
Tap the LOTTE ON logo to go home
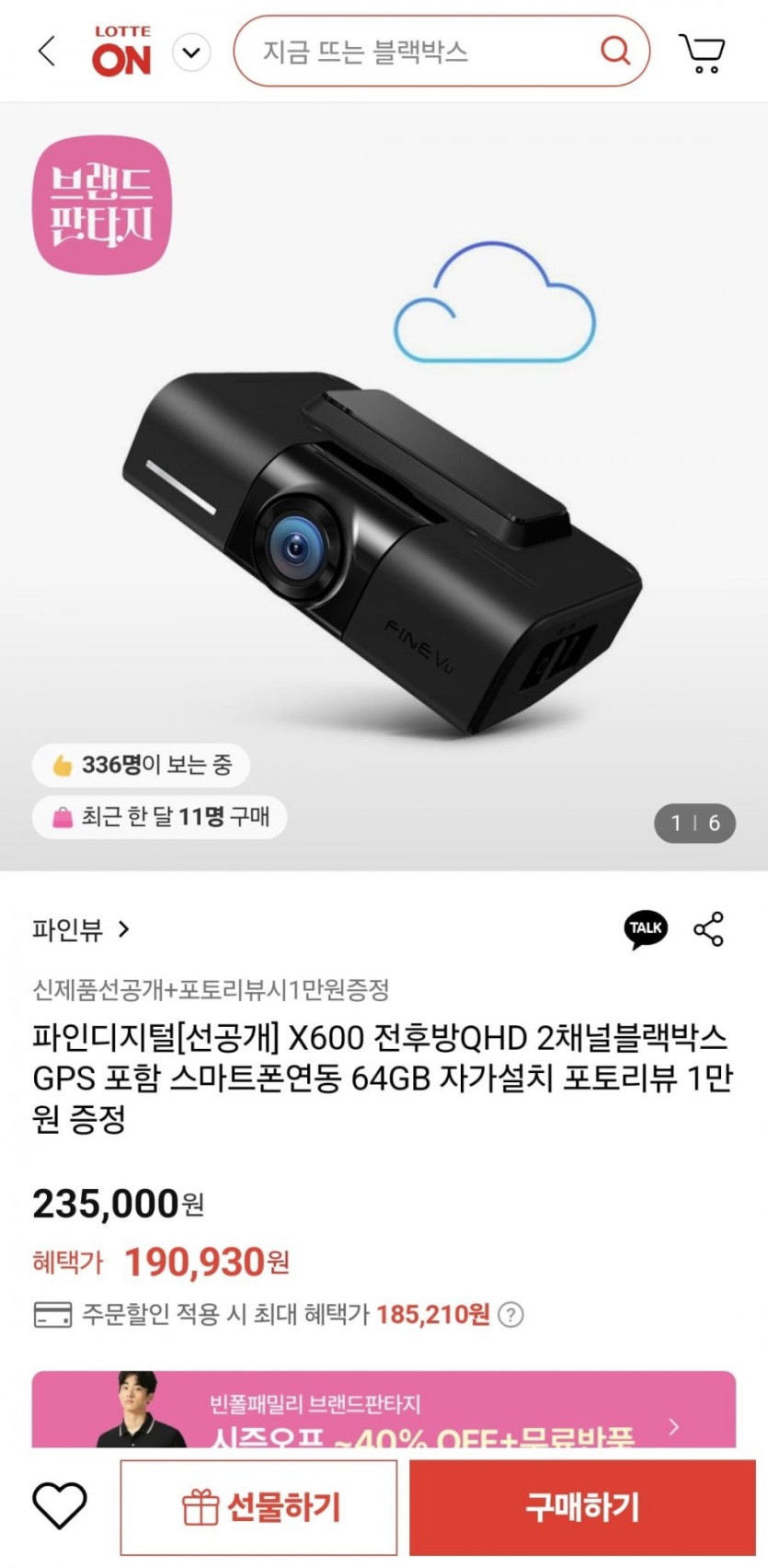tap(121, 52)
